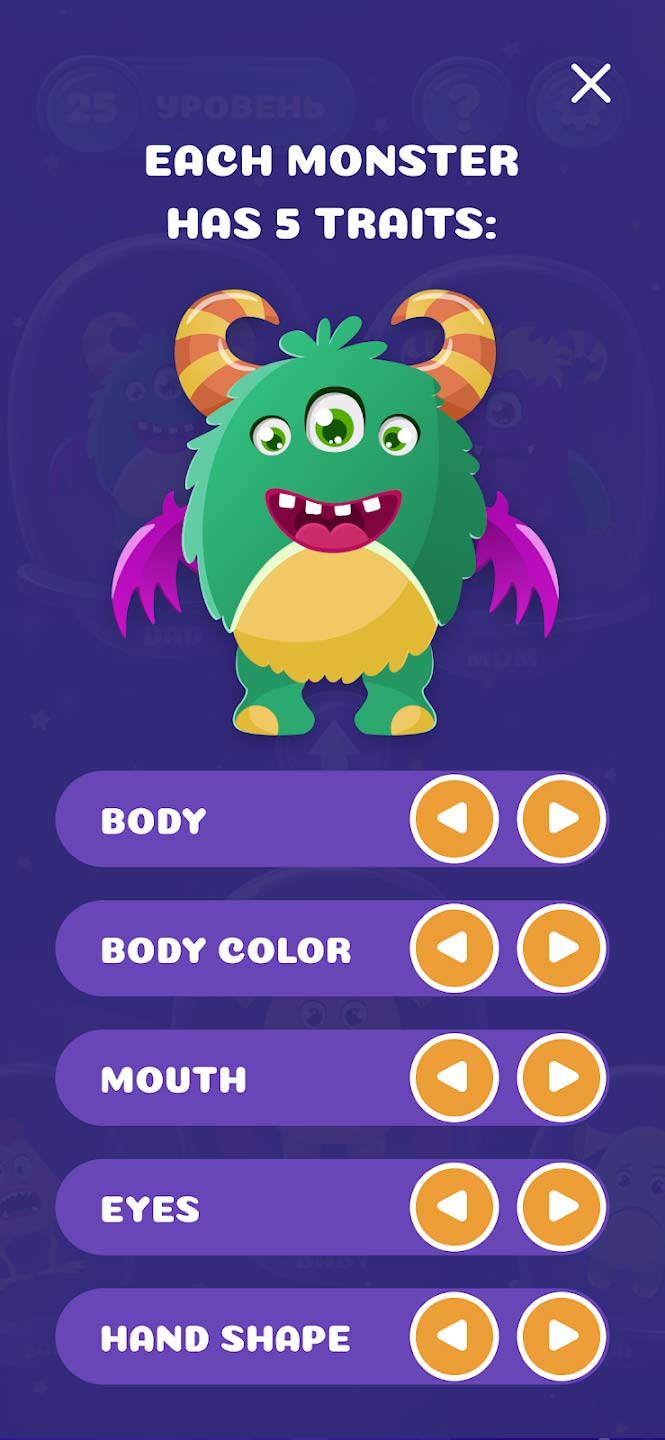
Task: Change to previous Eyes option
Action: [454, 1207]
